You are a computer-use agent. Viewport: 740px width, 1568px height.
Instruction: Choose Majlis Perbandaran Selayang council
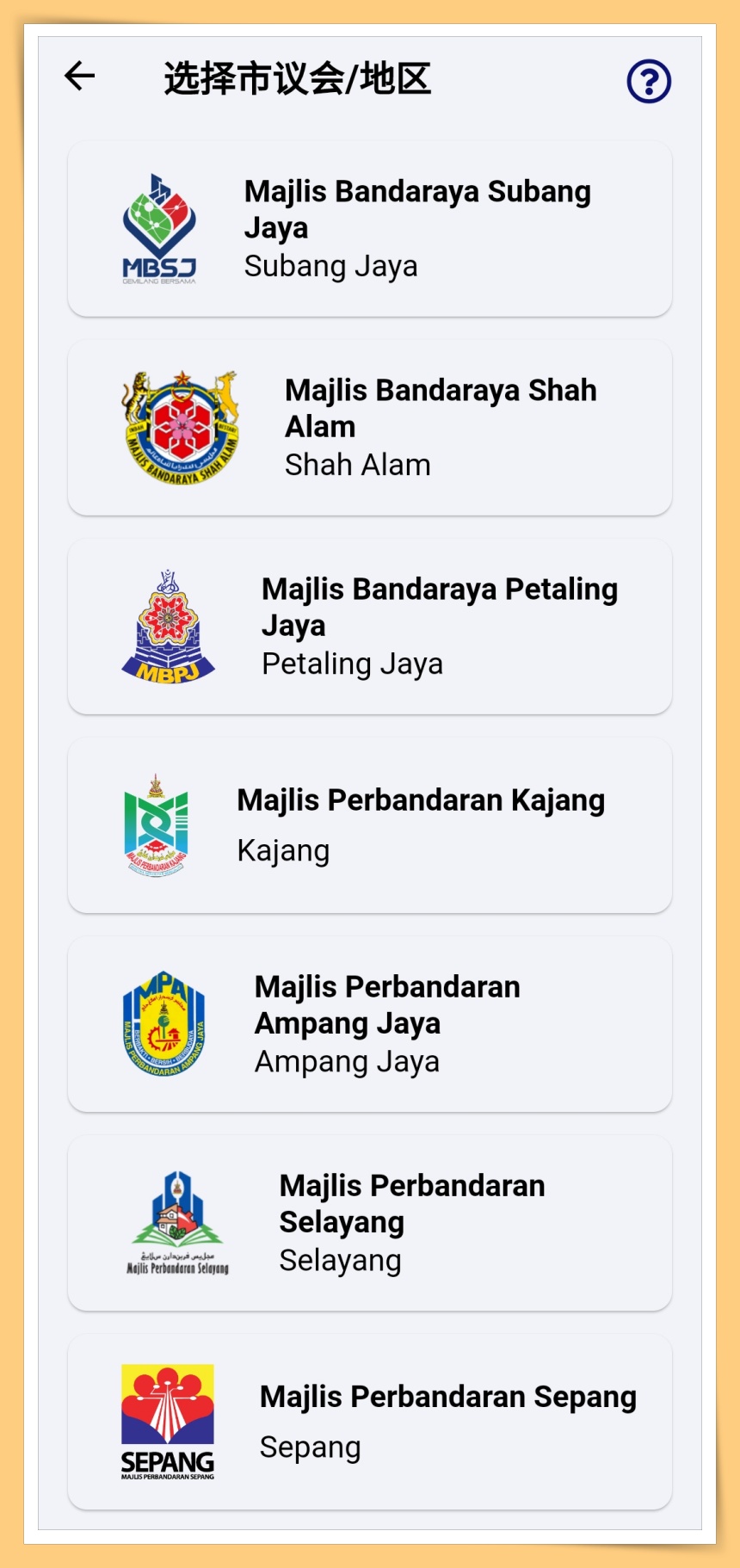370,1223
